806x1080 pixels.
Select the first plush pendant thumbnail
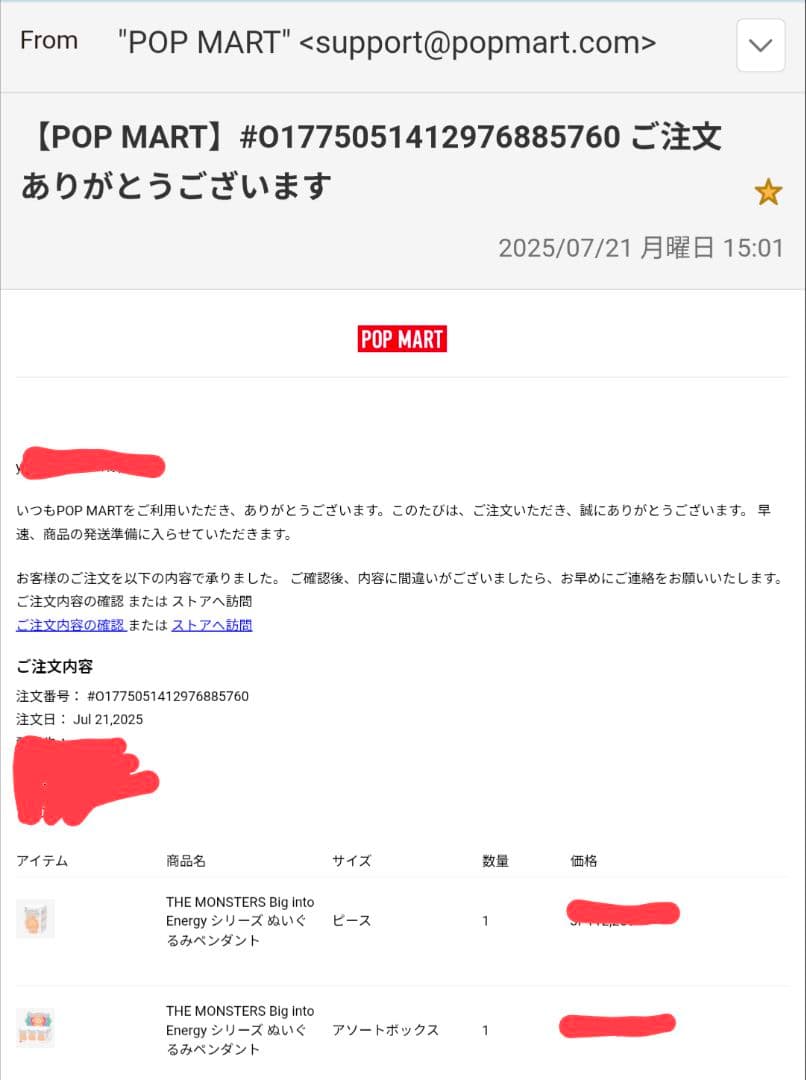[36, 920]
